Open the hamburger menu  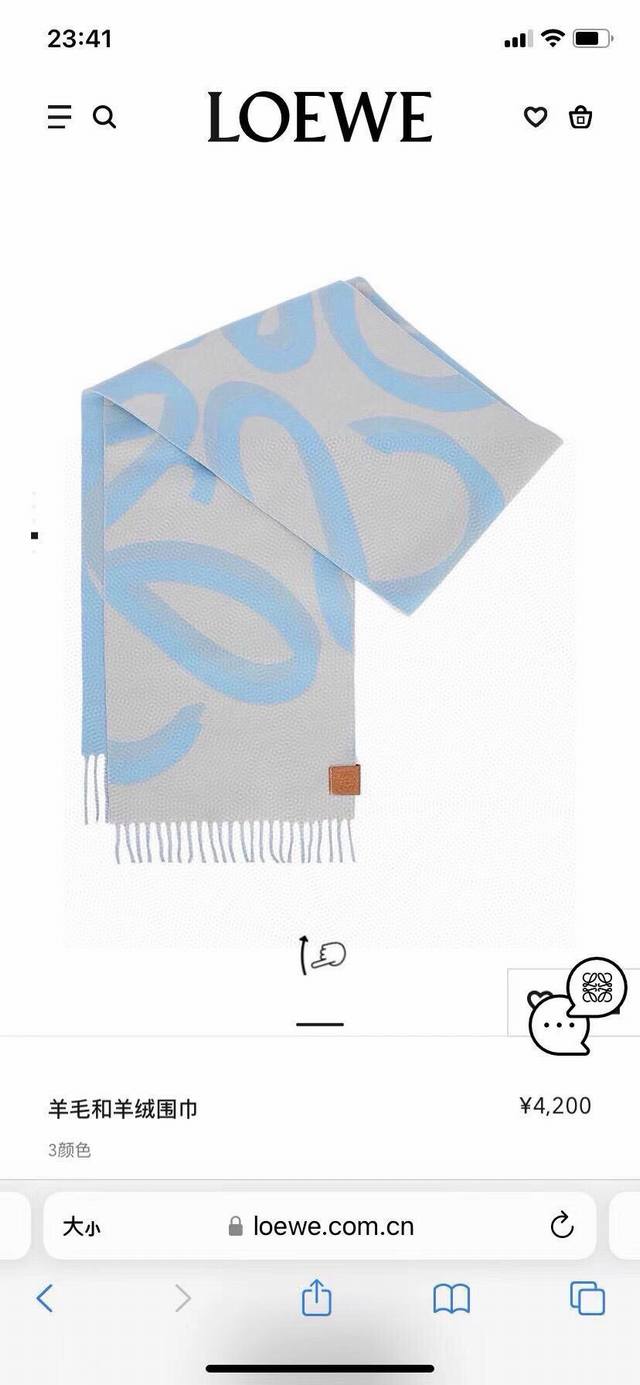click(x=59, y=117)
